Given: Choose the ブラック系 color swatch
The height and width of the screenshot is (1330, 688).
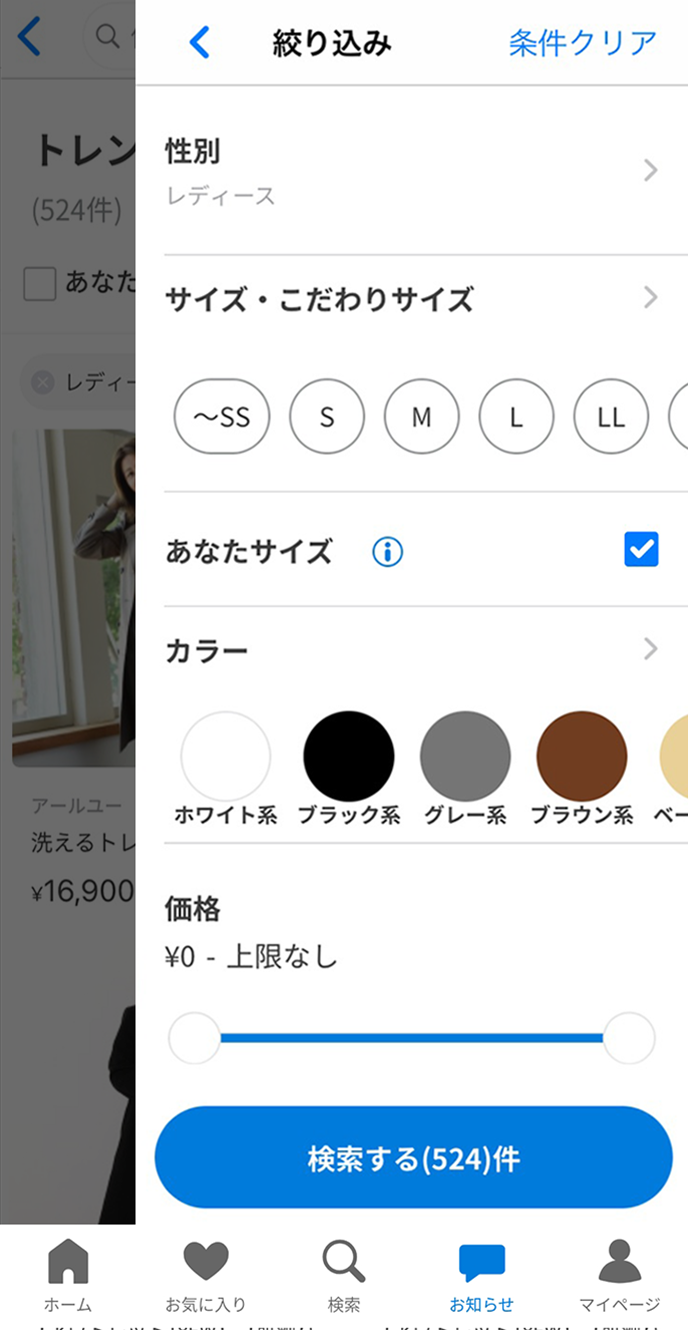Looking at the screenshot, I should pos(348,757).
